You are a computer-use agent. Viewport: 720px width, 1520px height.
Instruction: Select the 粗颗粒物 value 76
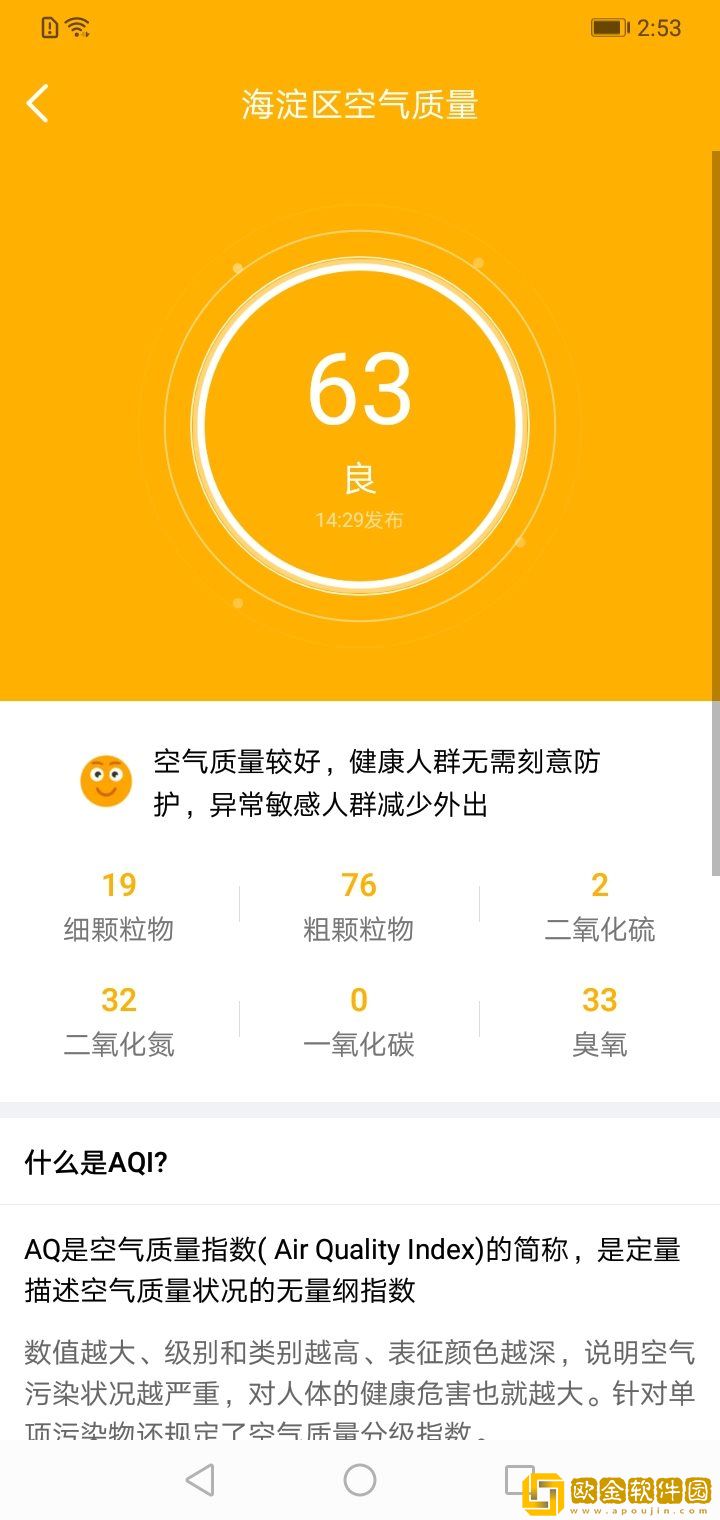click(360, 886)
